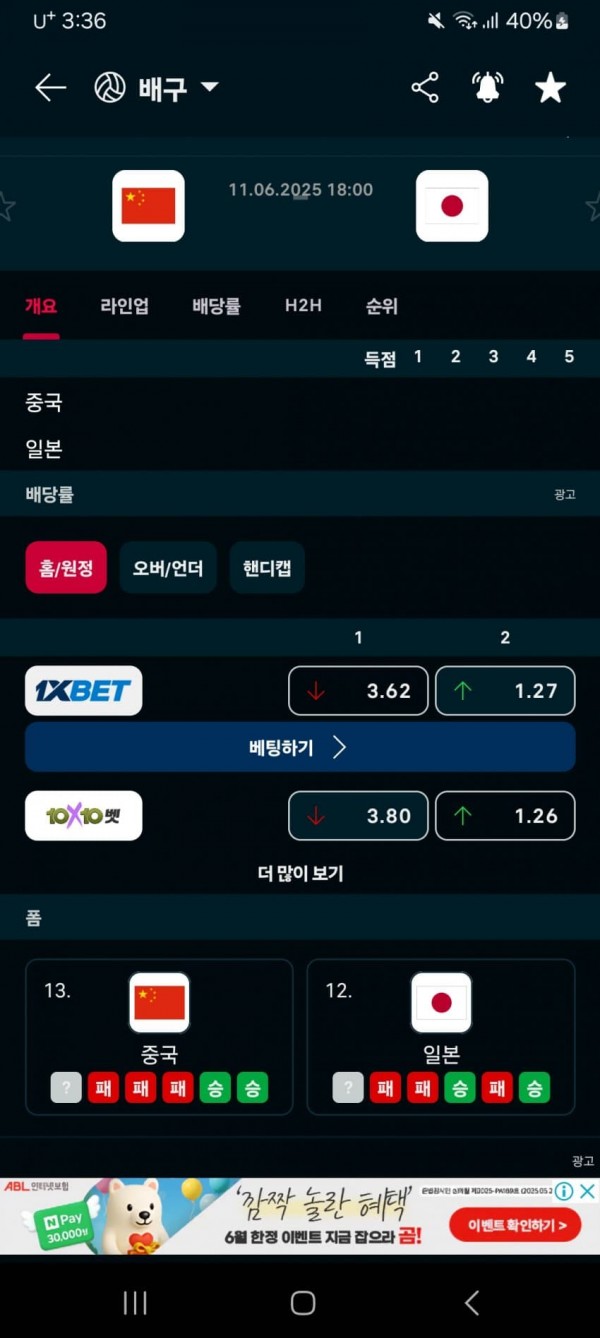Select the 홈/원정 odds chip

[x=66, y=568]
